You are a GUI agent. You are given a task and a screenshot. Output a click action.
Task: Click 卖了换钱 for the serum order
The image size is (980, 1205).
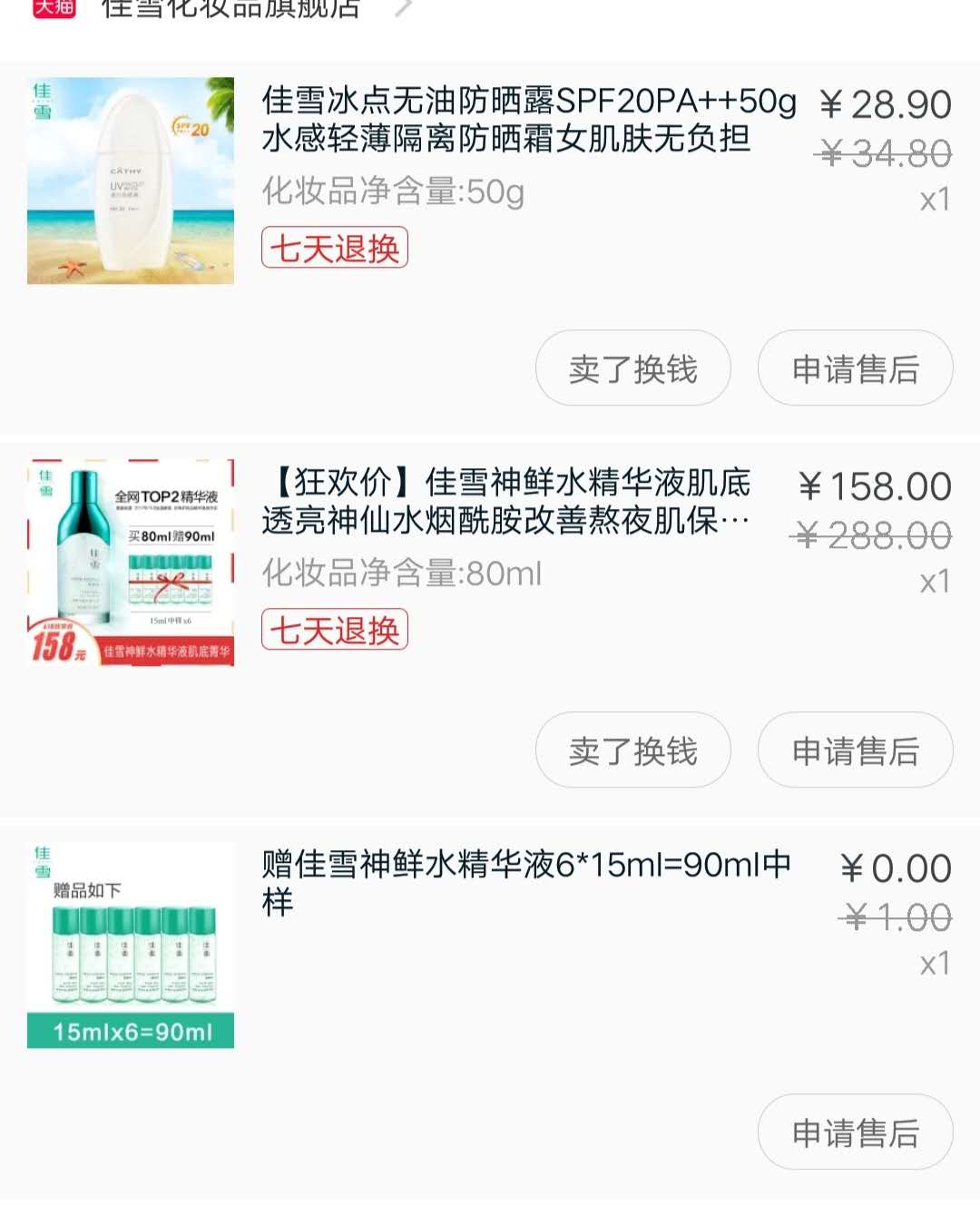click(x=632, y=750)
